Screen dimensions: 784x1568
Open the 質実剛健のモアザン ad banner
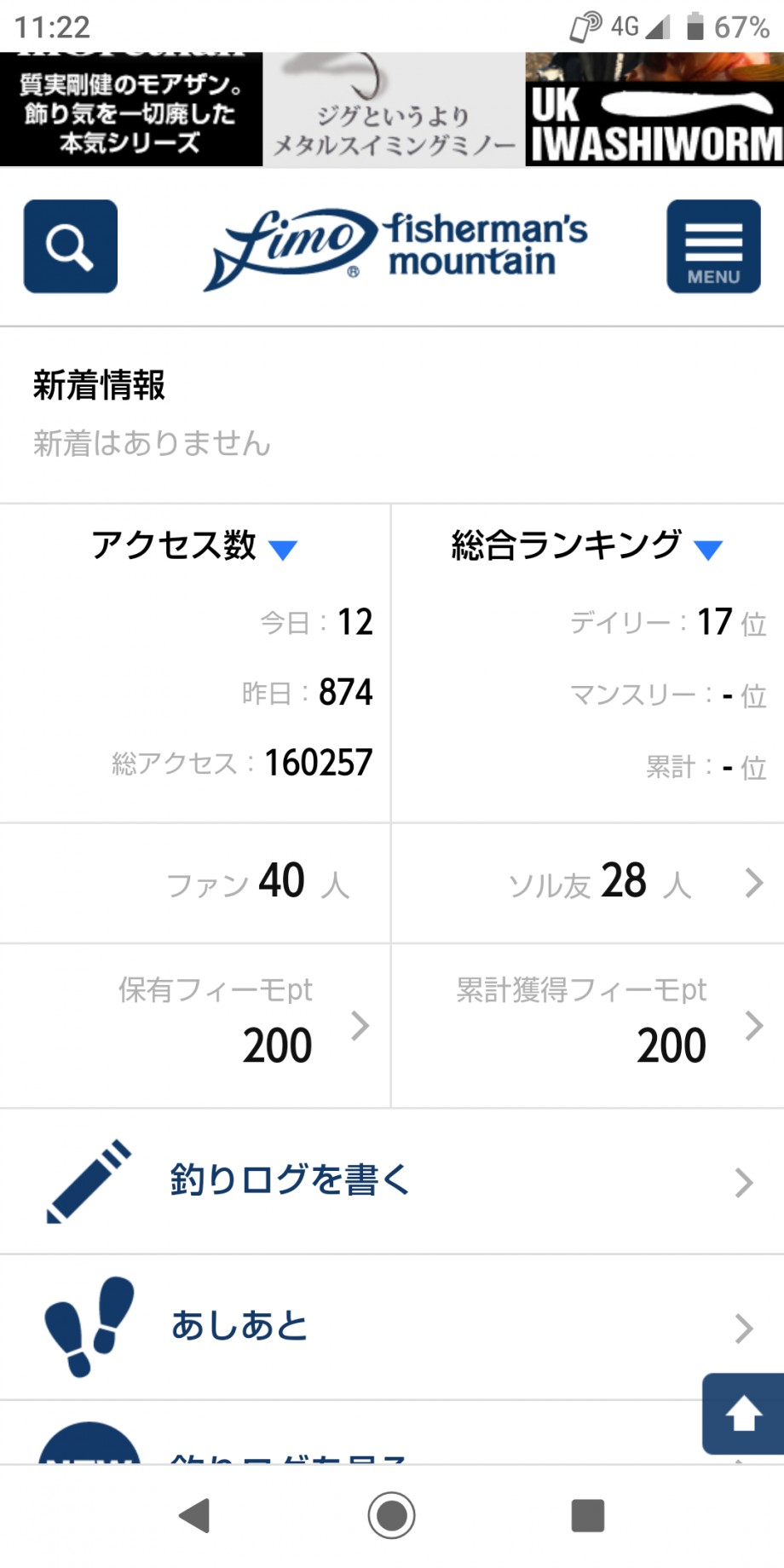(x=131, y=109)
